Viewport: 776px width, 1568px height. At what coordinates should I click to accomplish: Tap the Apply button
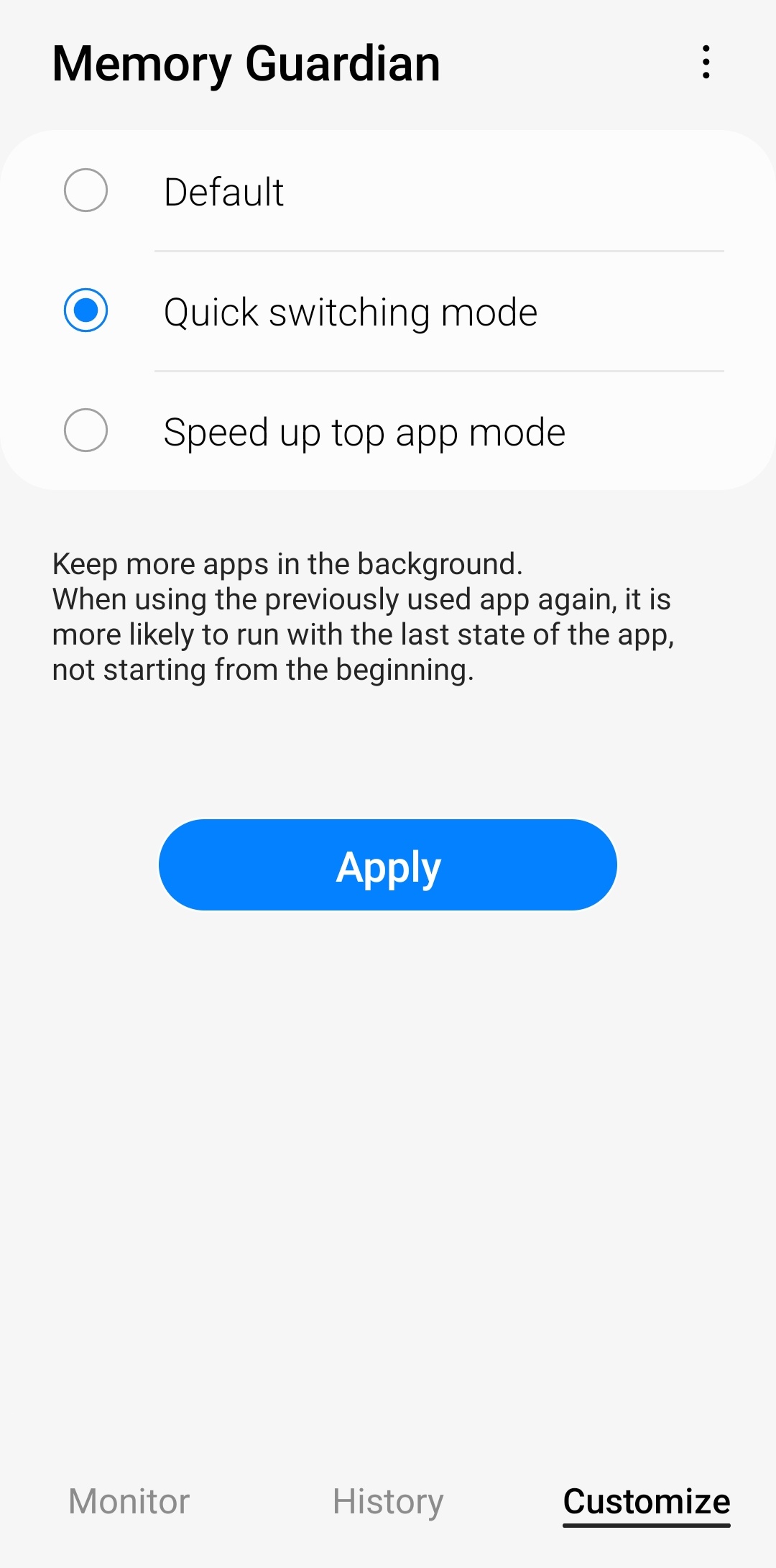click(x=387, y=865)
